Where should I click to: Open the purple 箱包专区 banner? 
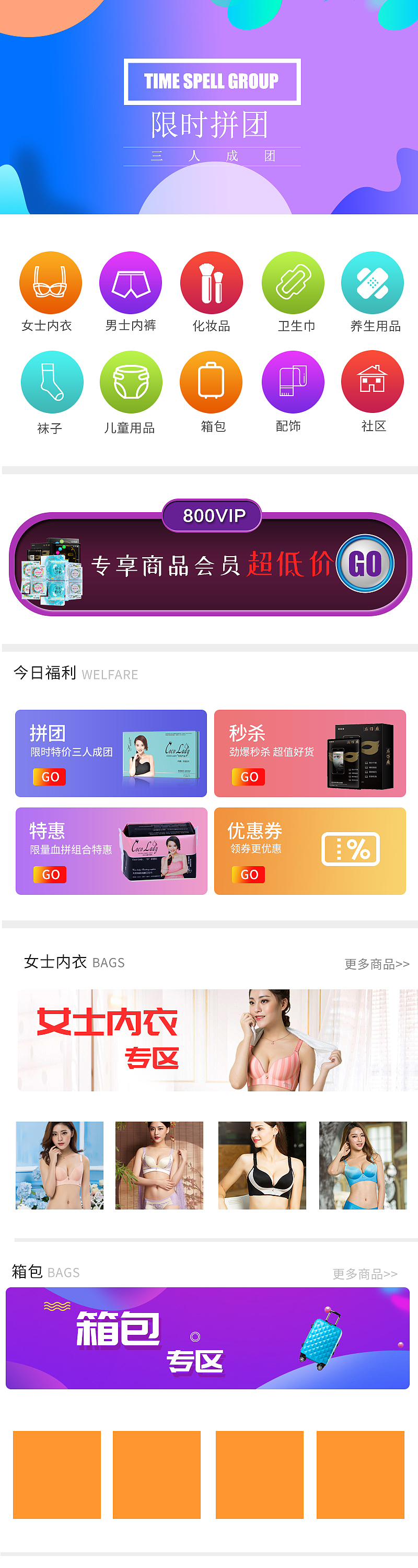207,1339
